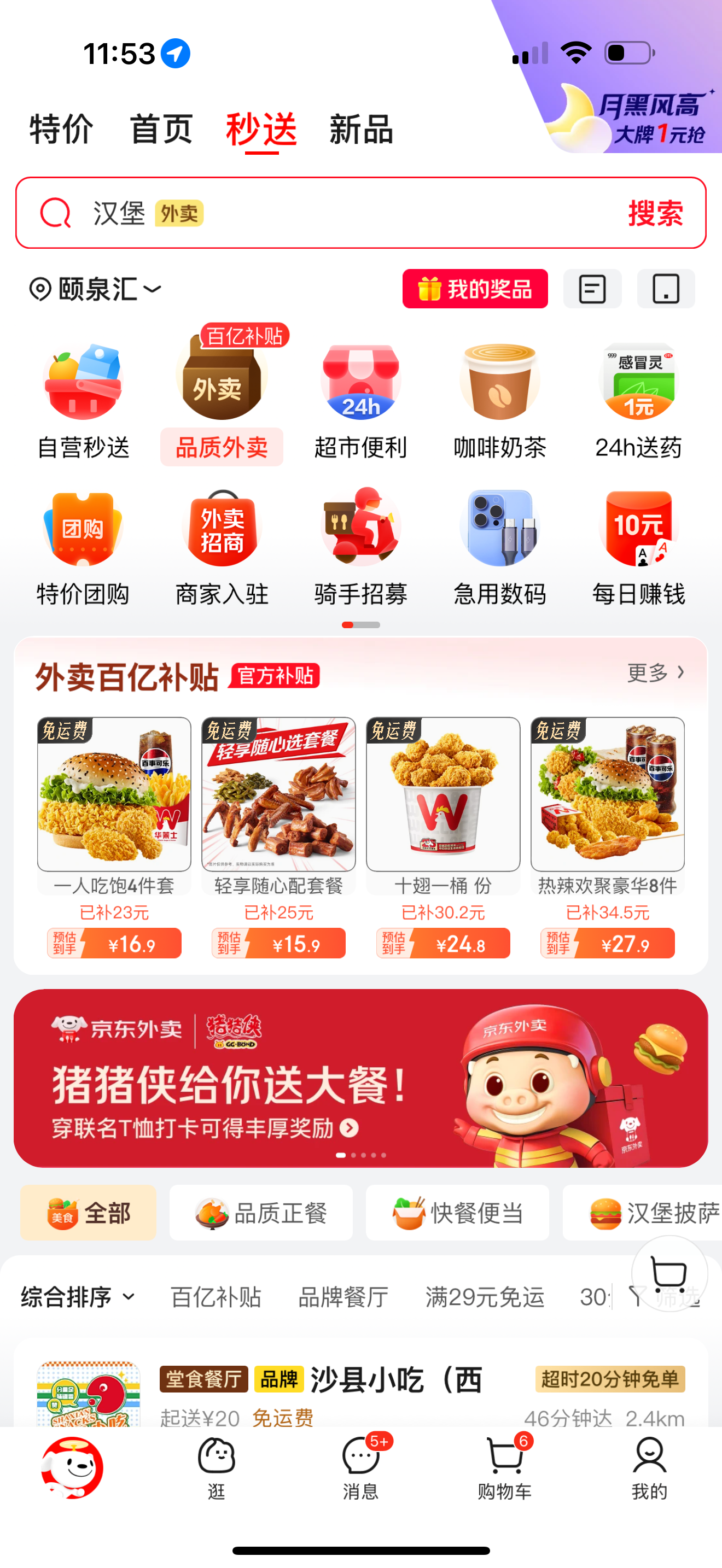Open the 十翅一桶 deal card
This screenshot has width=722, height=1568.
(x=443, y=838)
